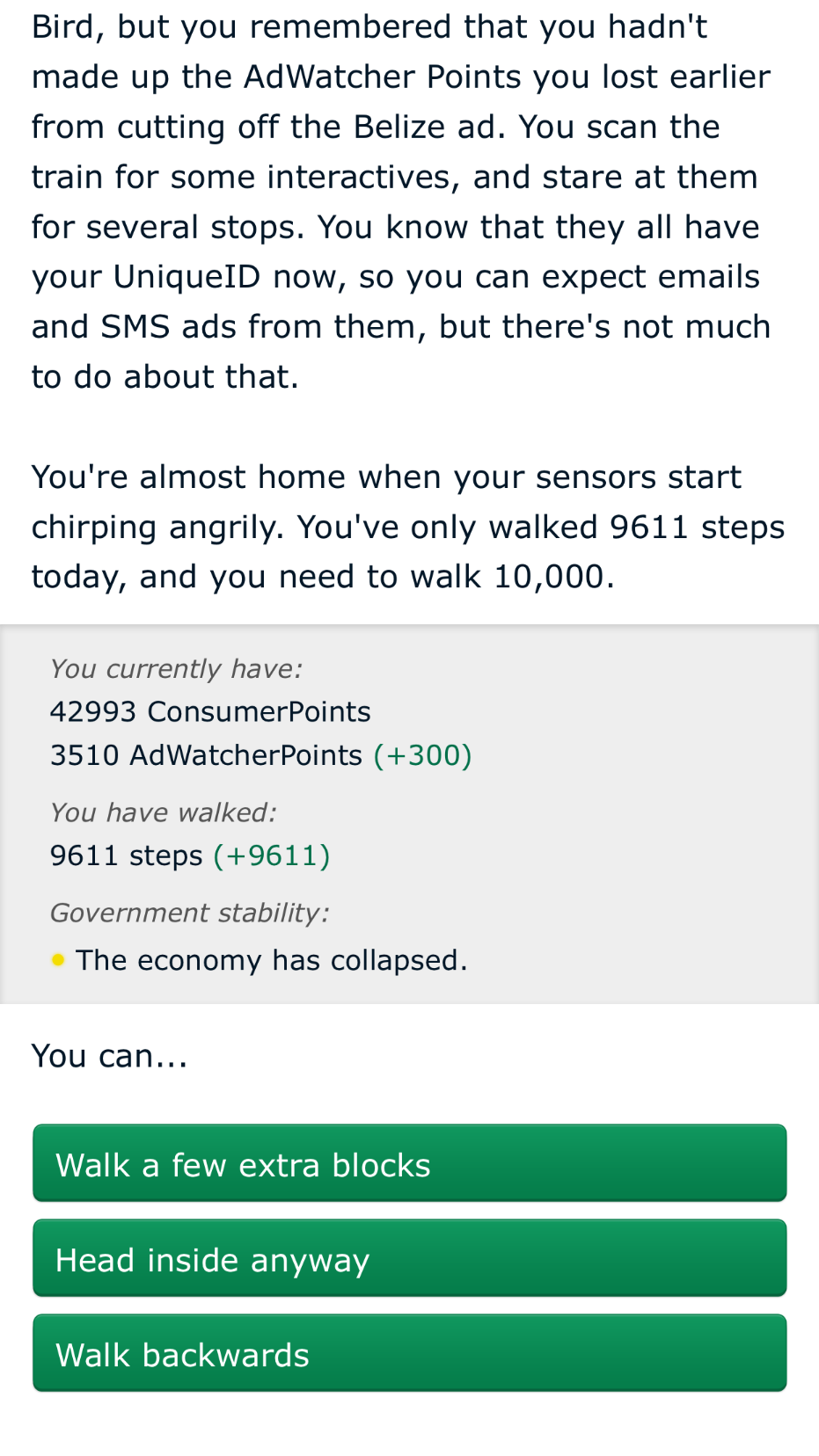The image size is (819, 1456).
Task: Choose Walk a few extra blocks
Action: click(409, 1163)
